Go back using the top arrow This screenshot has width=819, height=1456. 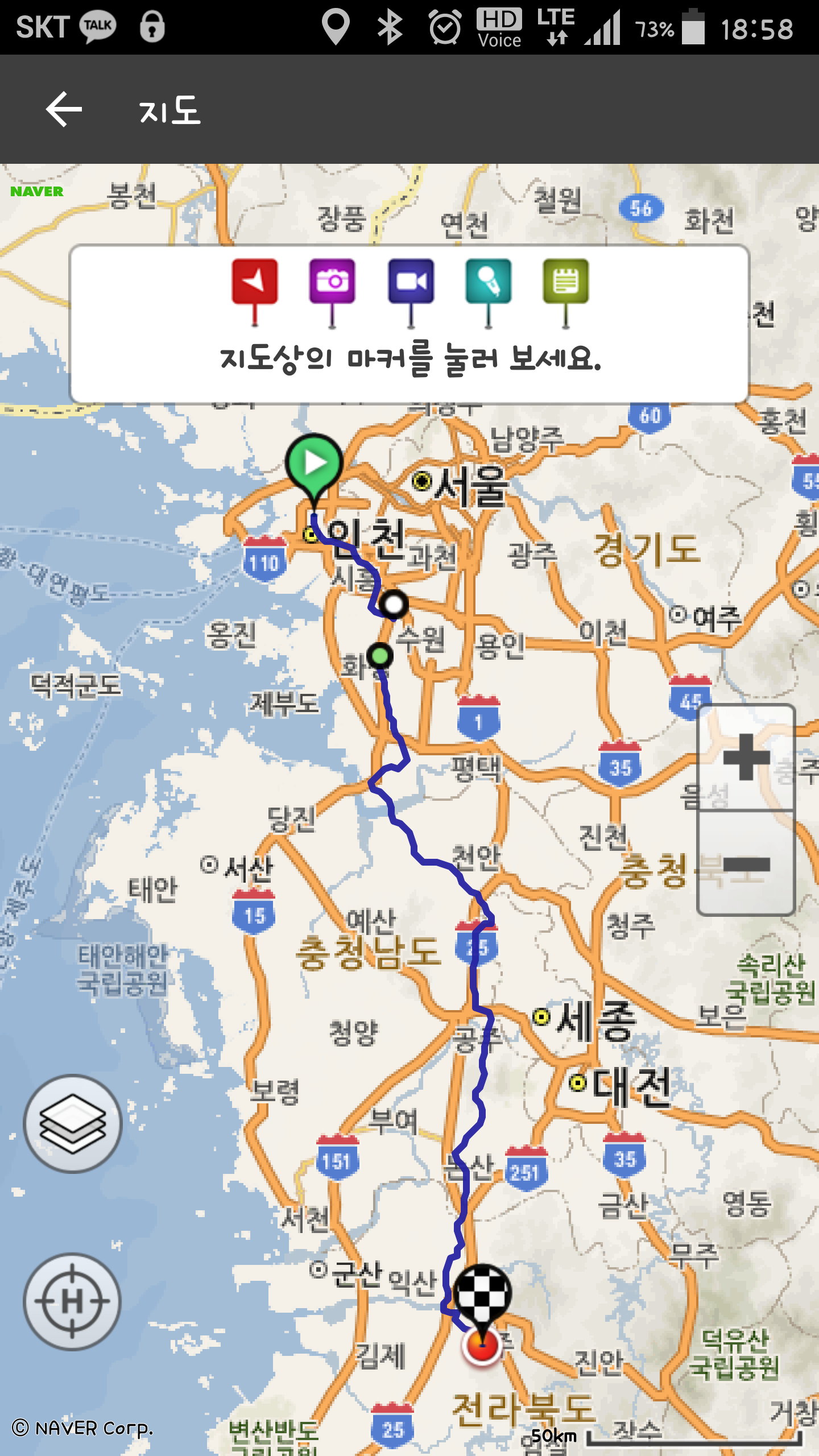64,109
